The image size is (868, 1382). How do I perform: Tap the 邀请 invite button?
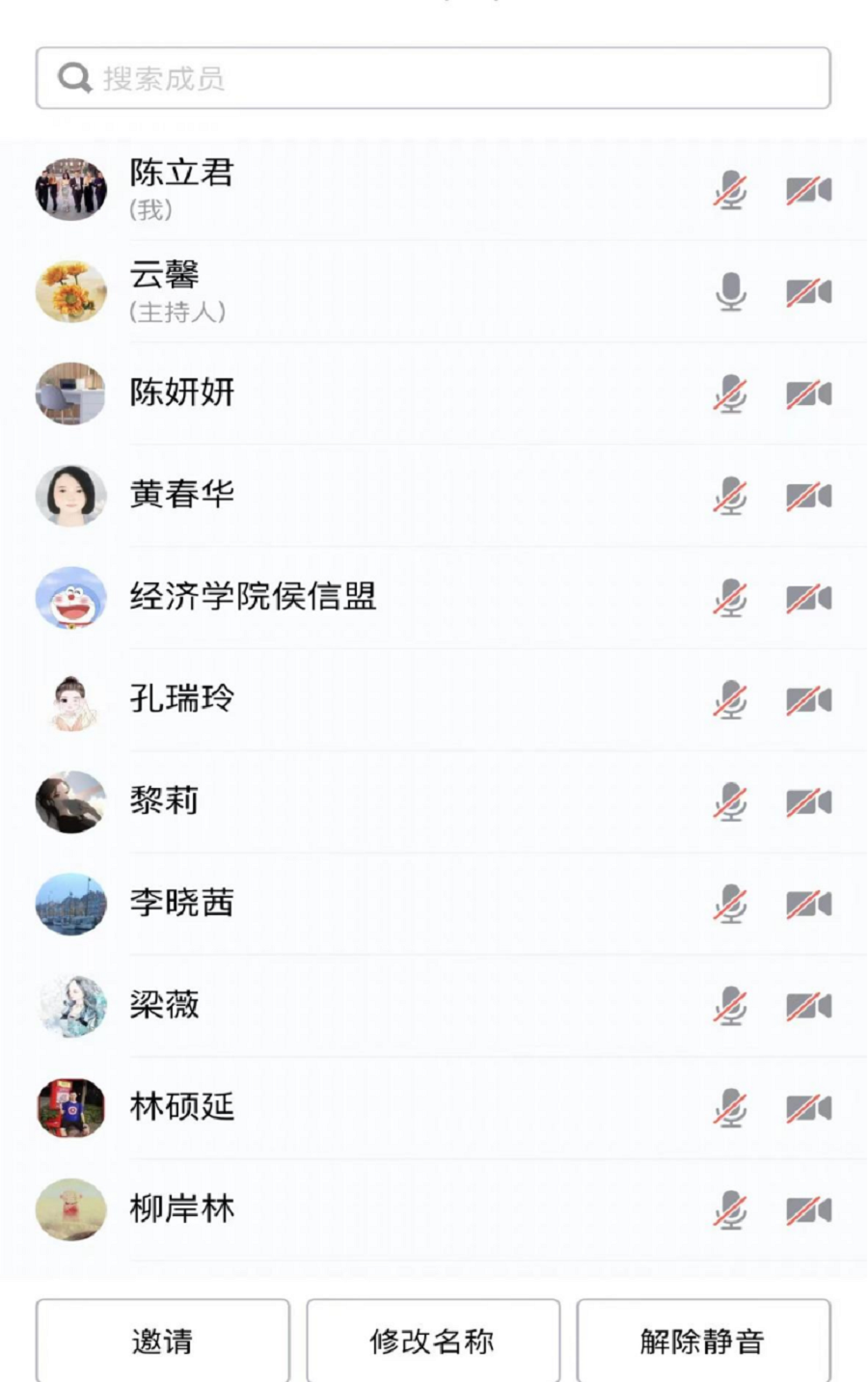[162, 1341]
